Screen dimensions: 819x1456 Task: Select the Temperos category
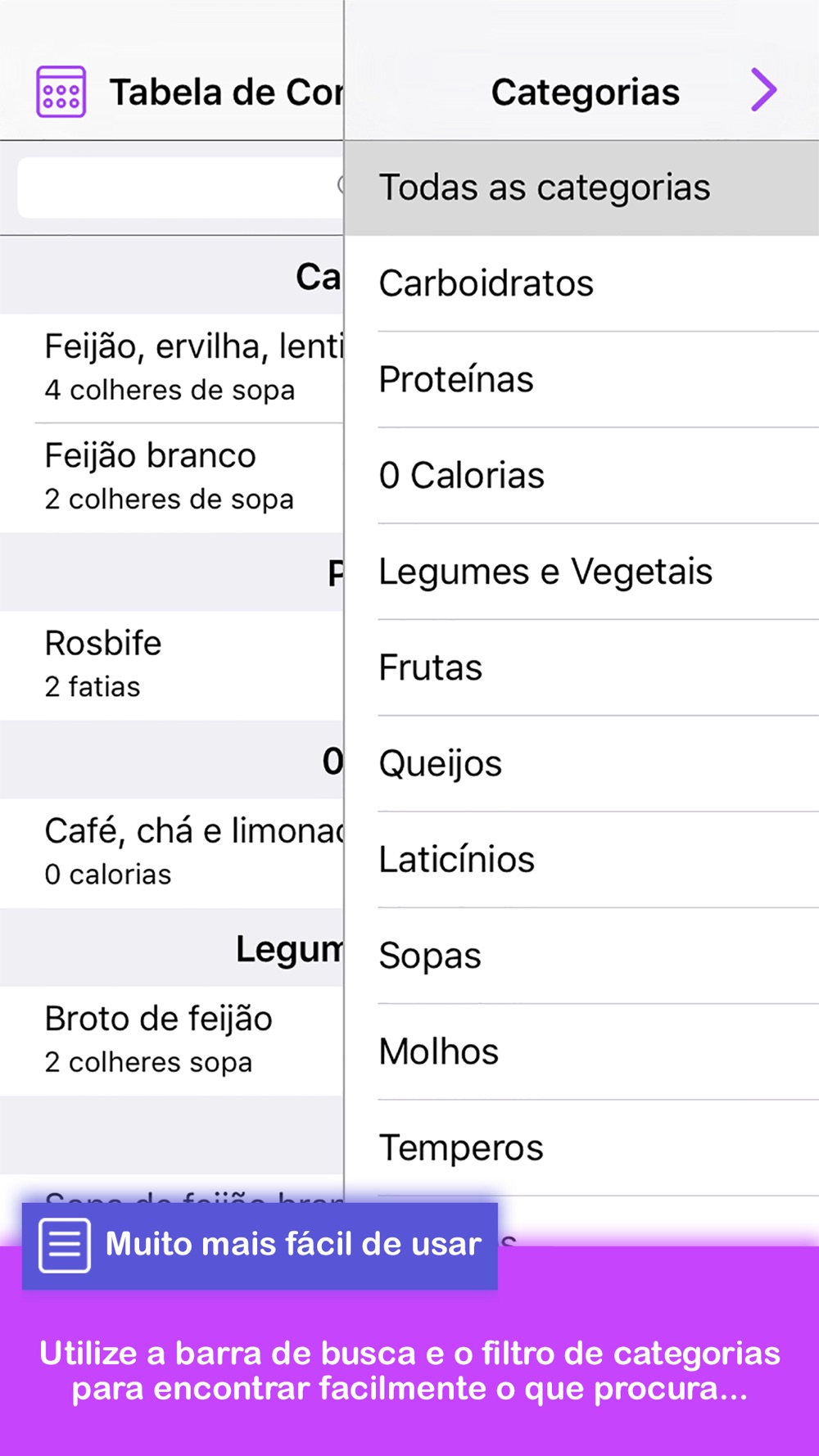tap(581, 1147)
